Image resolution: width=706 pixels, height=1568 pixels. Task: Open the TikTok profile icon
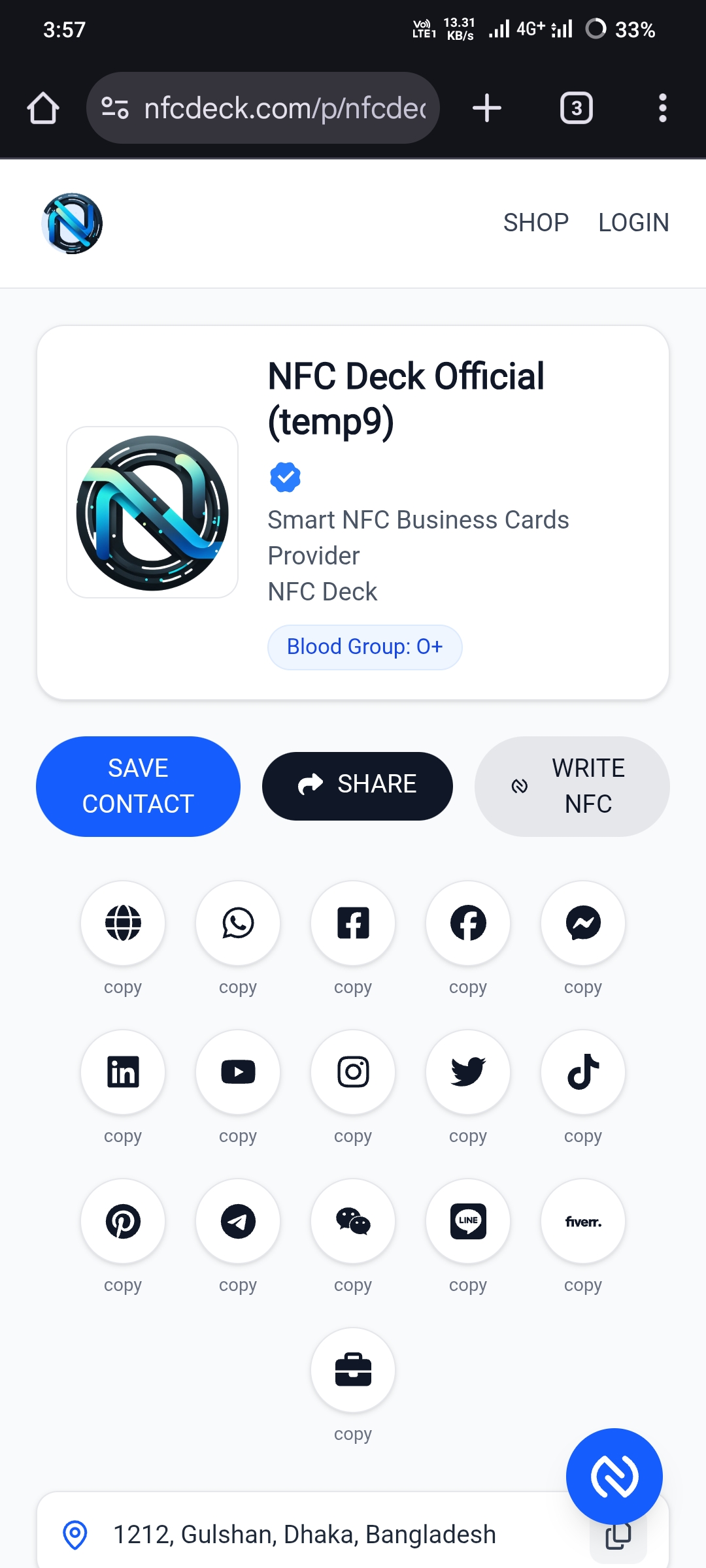(x=583, y=1072)
